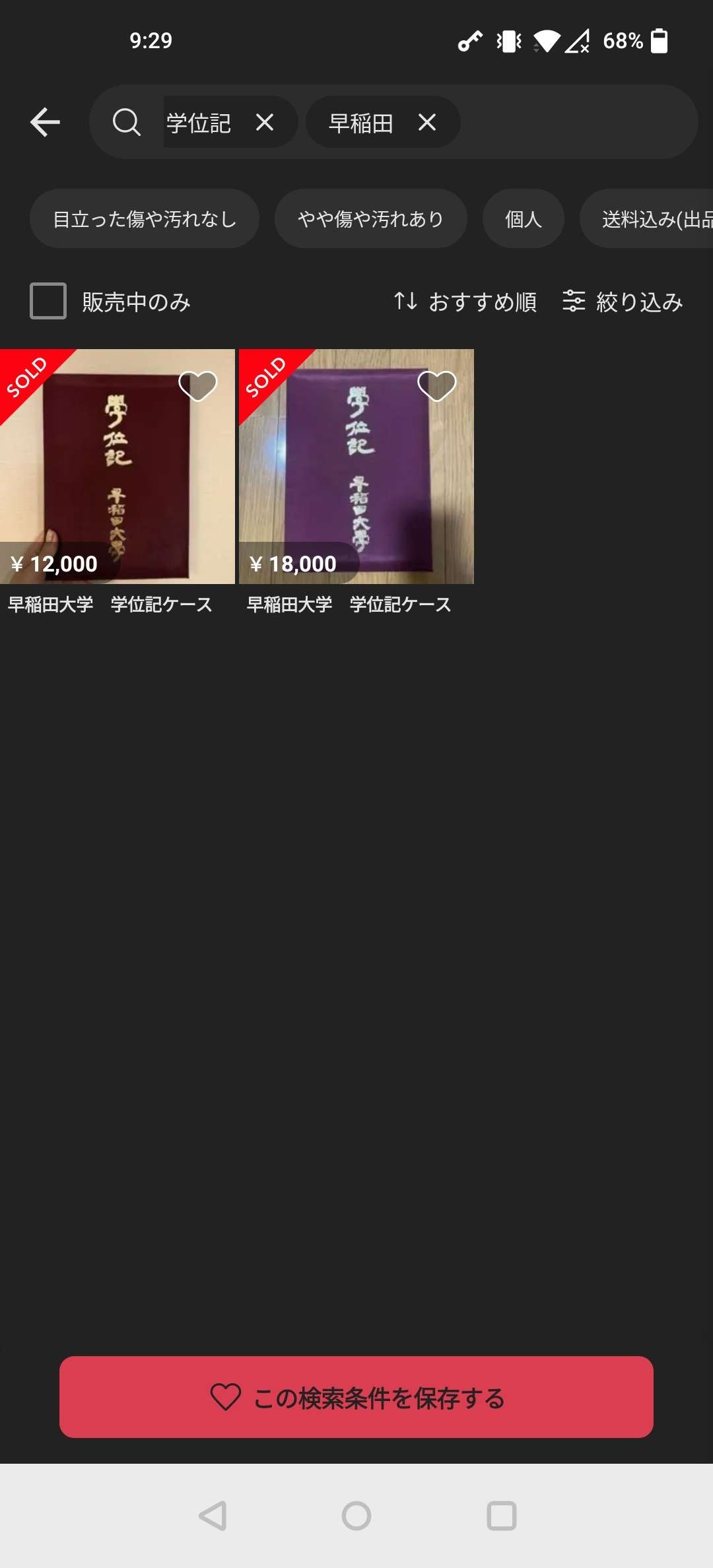Apply the 個人 filter chip
The image size is (713, 1568).
tap(523, 219)
